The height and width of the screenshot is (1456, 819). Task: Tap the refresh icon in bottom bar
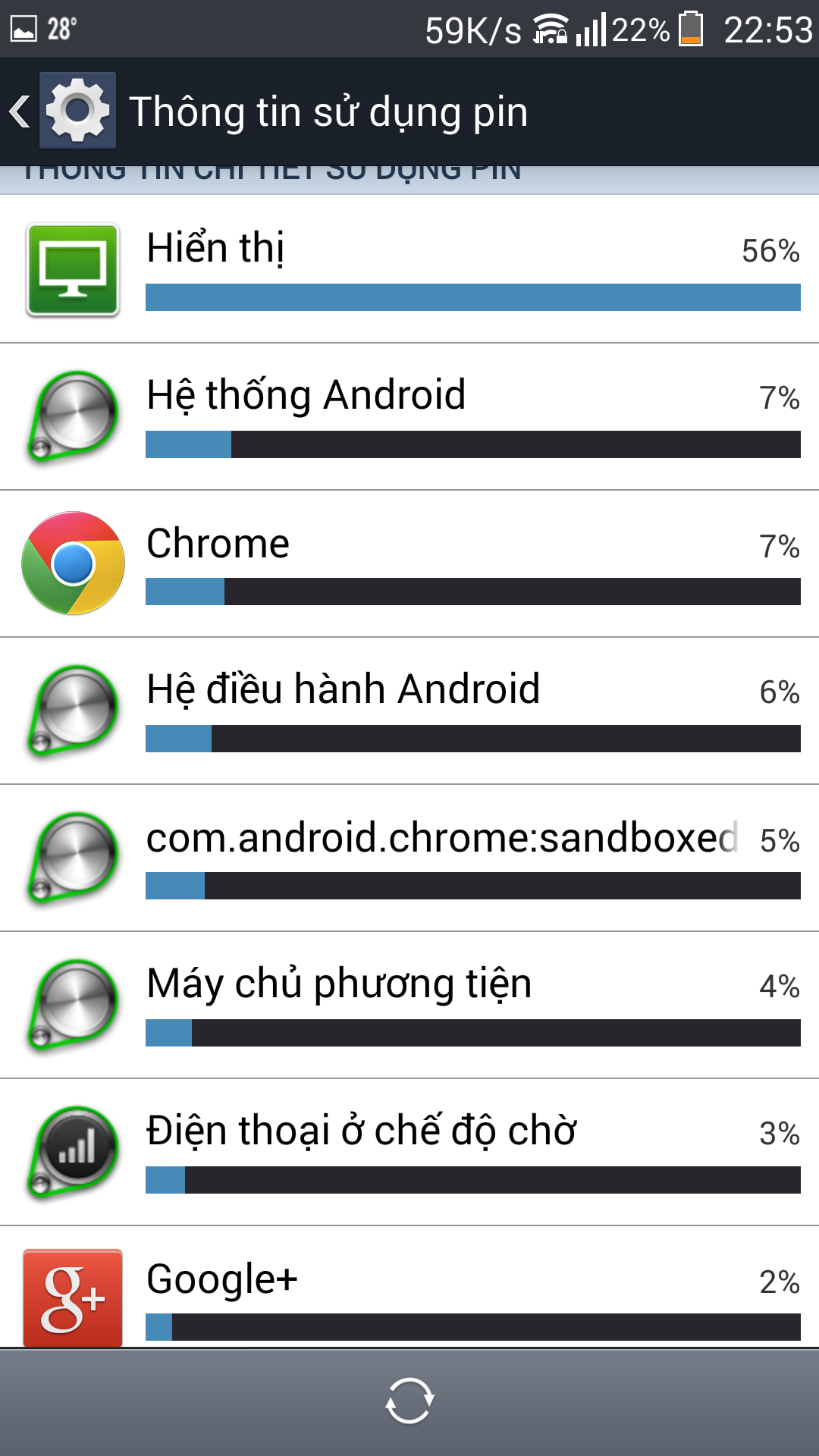[409, 1401]
